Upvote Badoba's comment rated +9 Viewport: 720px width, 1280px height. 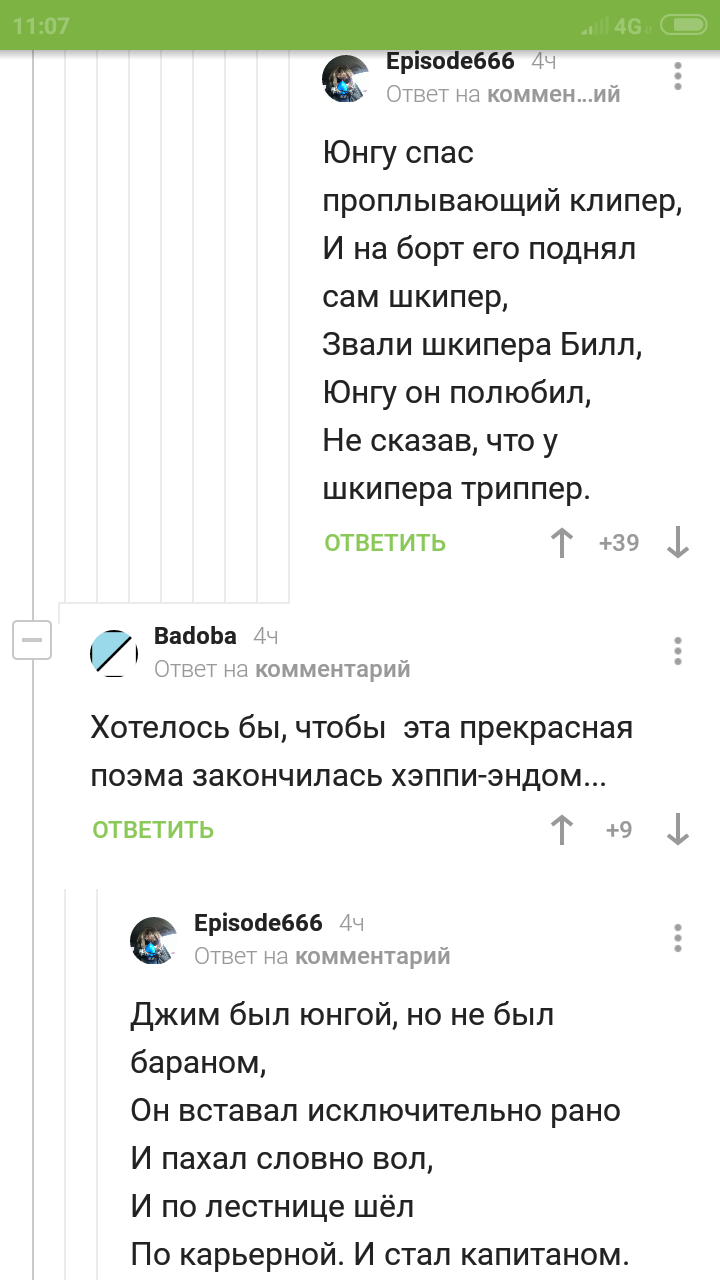pyautogui.click(x=562, y=829)
